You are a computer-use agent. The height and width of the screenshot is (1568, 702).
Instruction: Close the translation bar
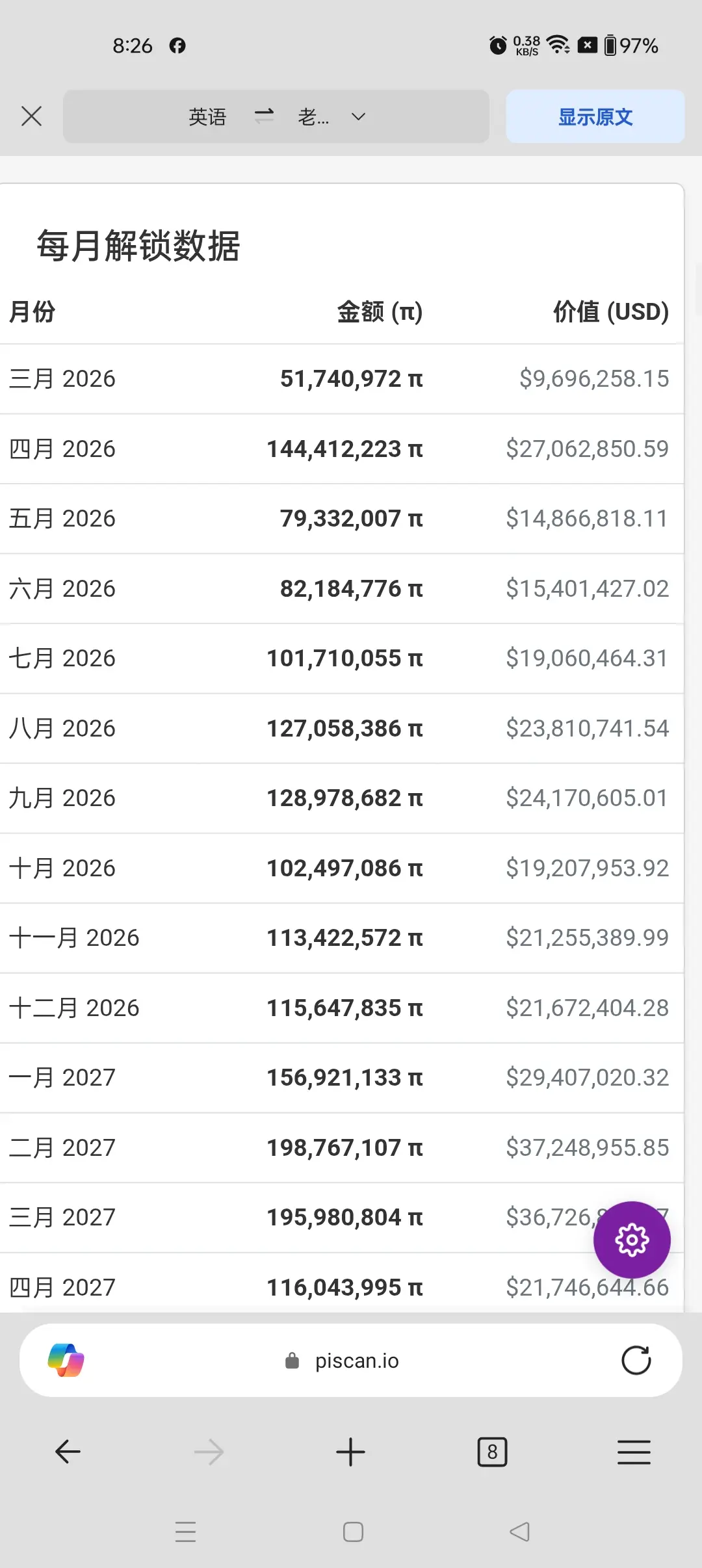tap(31, 116)
